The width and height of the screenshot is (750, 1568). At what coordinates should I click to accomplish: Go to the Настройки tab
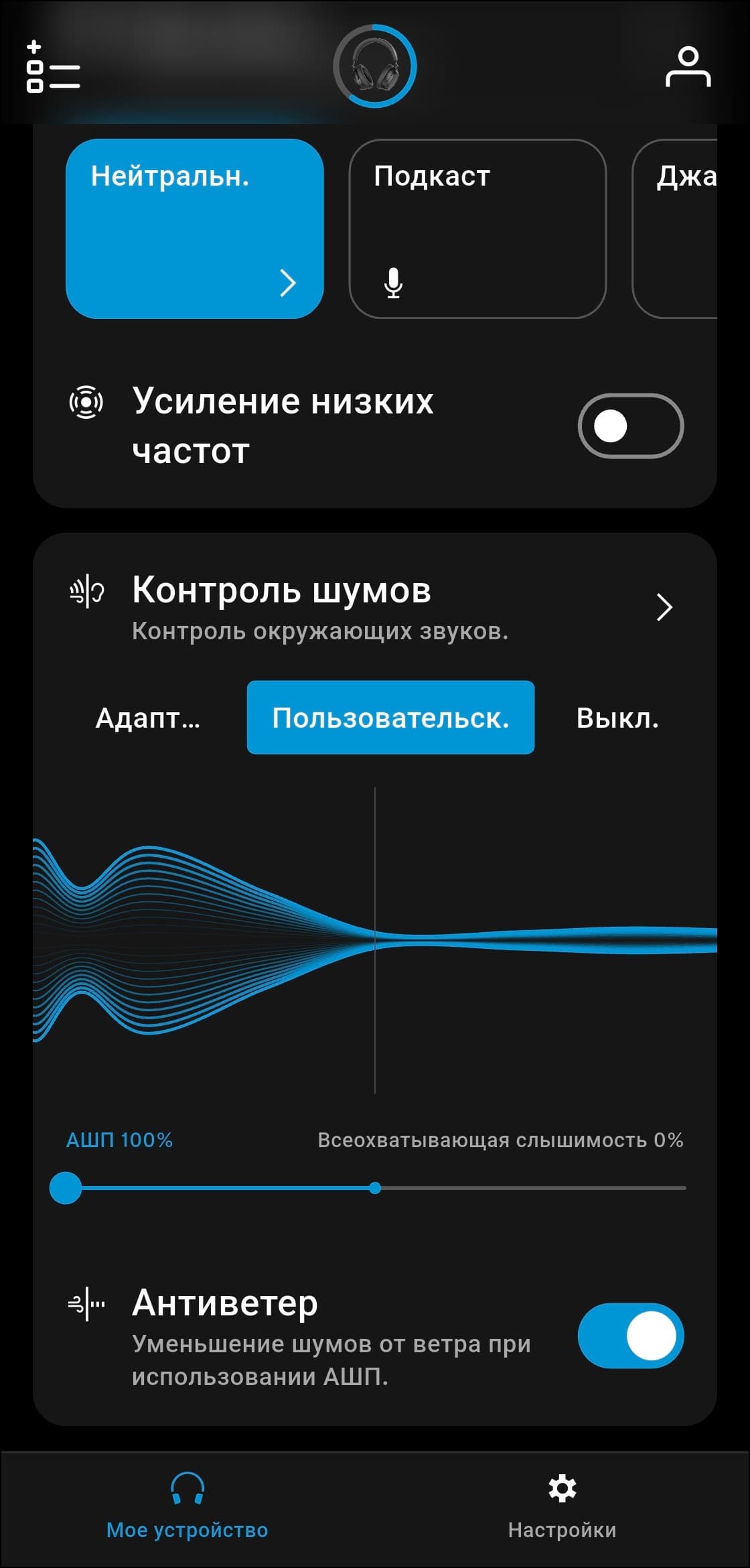click(x=562, y=1506)
